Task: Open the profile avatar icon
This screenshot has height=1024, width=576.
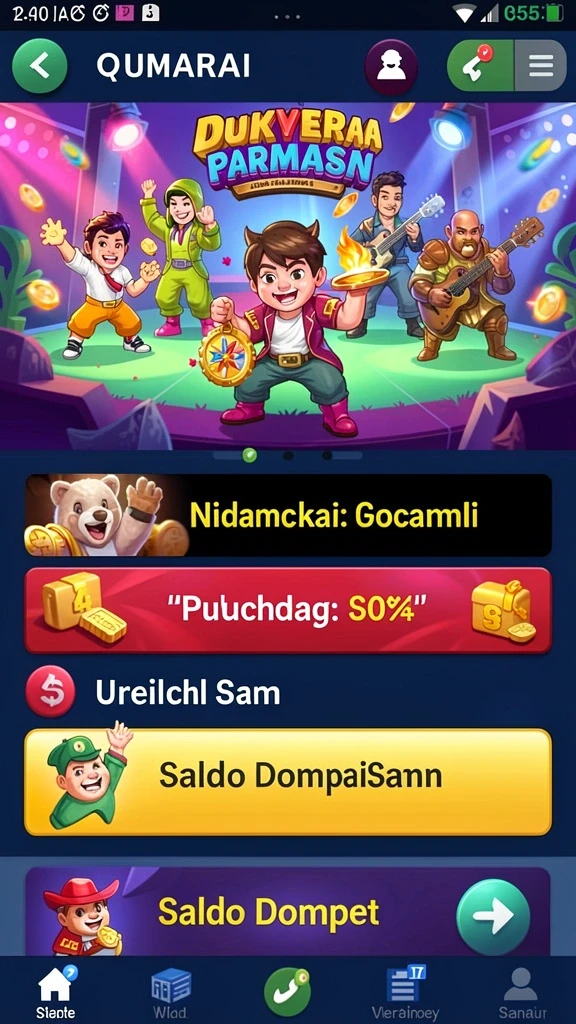Action: [391, 66]
